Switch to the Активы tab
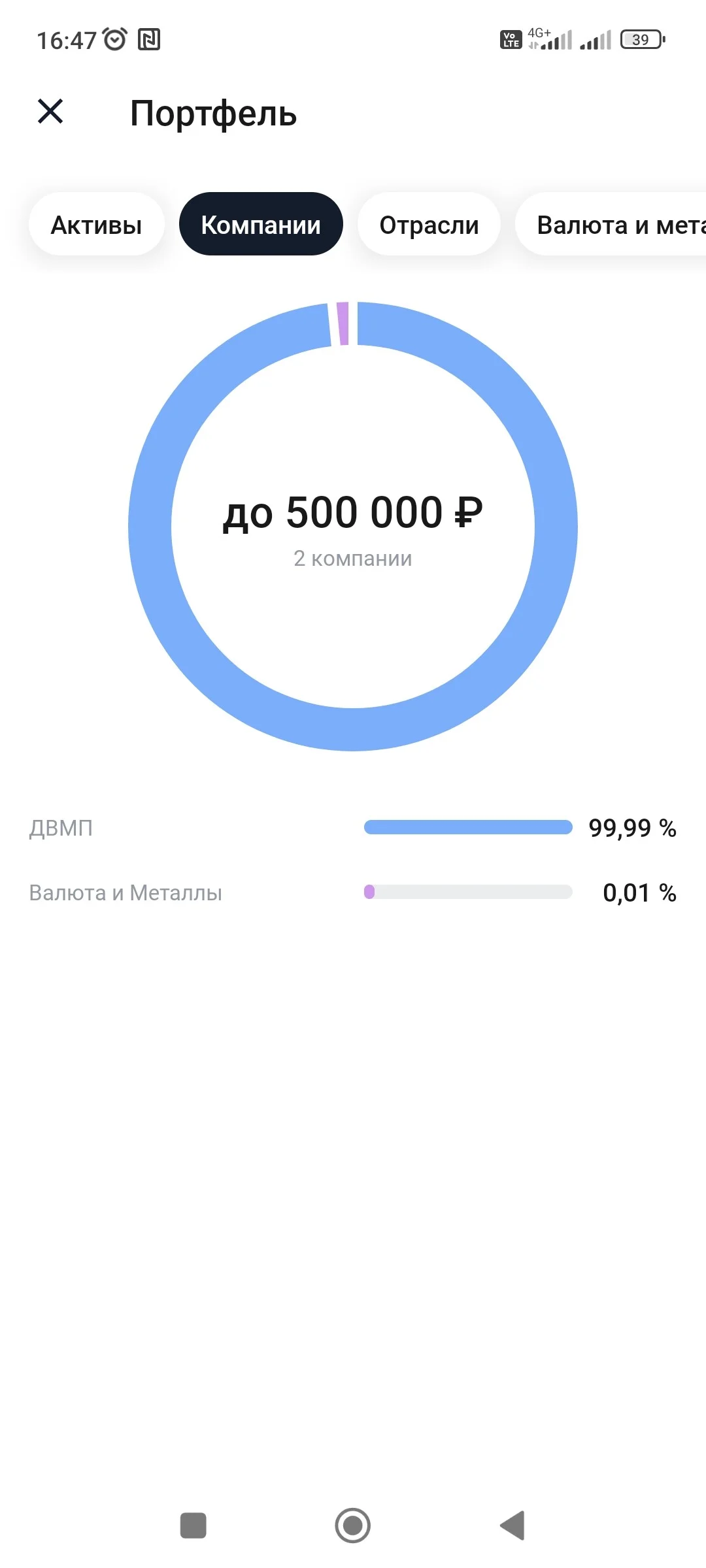 [96, 224]
